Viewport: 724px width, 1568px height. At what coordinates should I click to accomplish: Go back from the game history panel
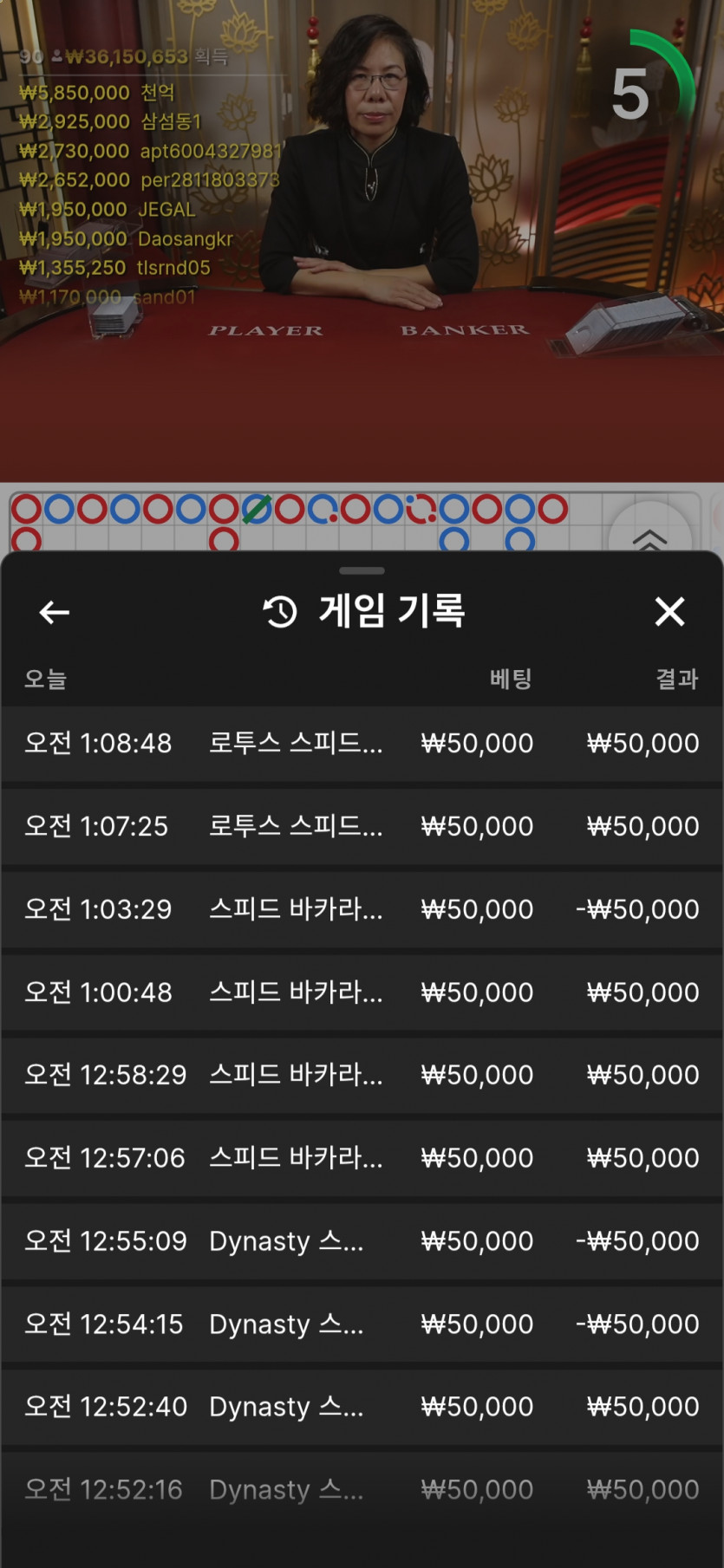click(55, 612)
